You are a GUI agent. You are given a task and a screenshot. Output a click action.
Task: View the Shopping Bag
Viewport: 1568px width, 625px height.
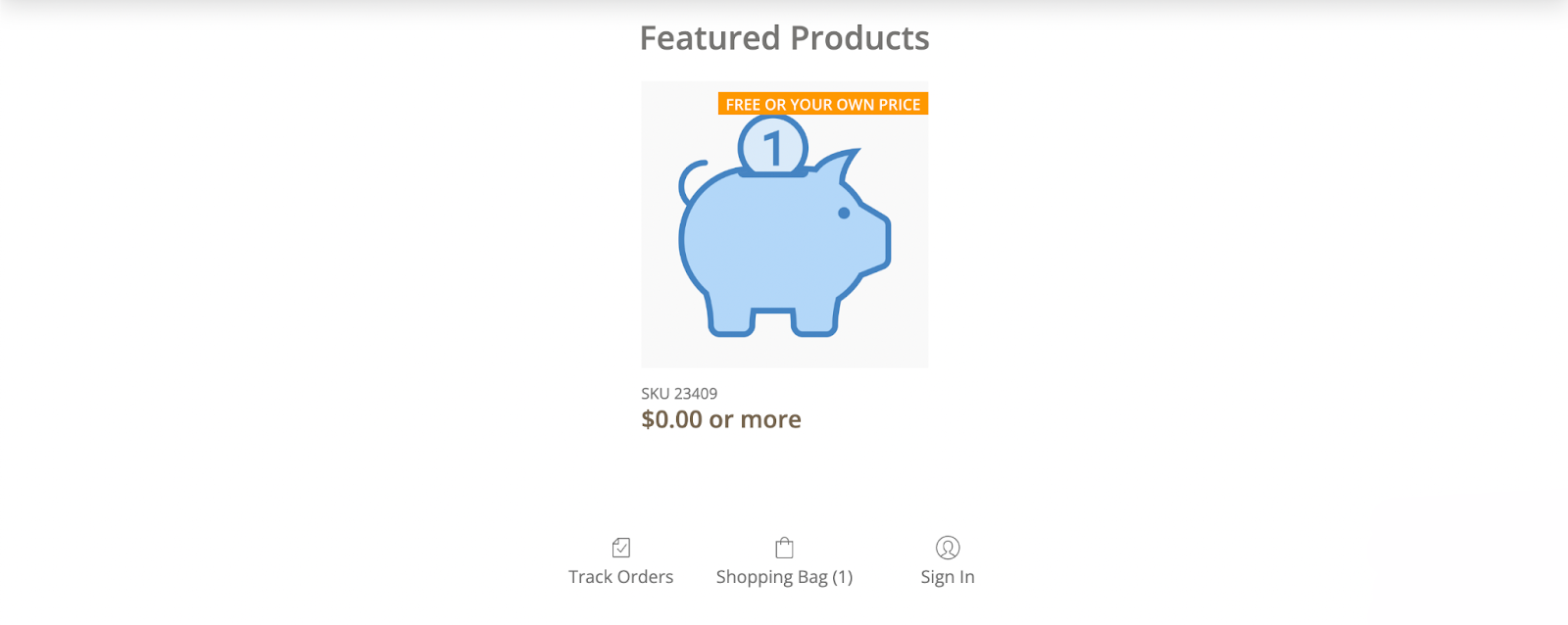tap(784, 562)
